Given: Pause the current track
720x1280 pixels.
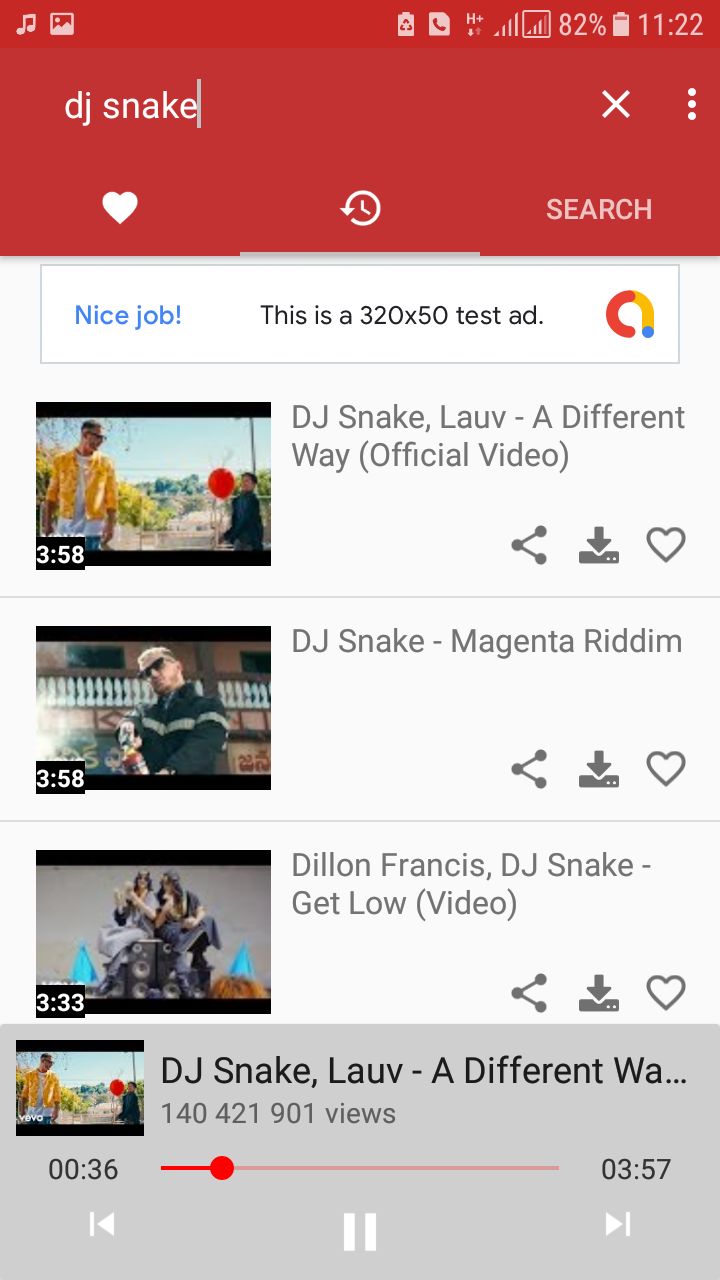Looking at the screenshot, I should click(360, 1232).
